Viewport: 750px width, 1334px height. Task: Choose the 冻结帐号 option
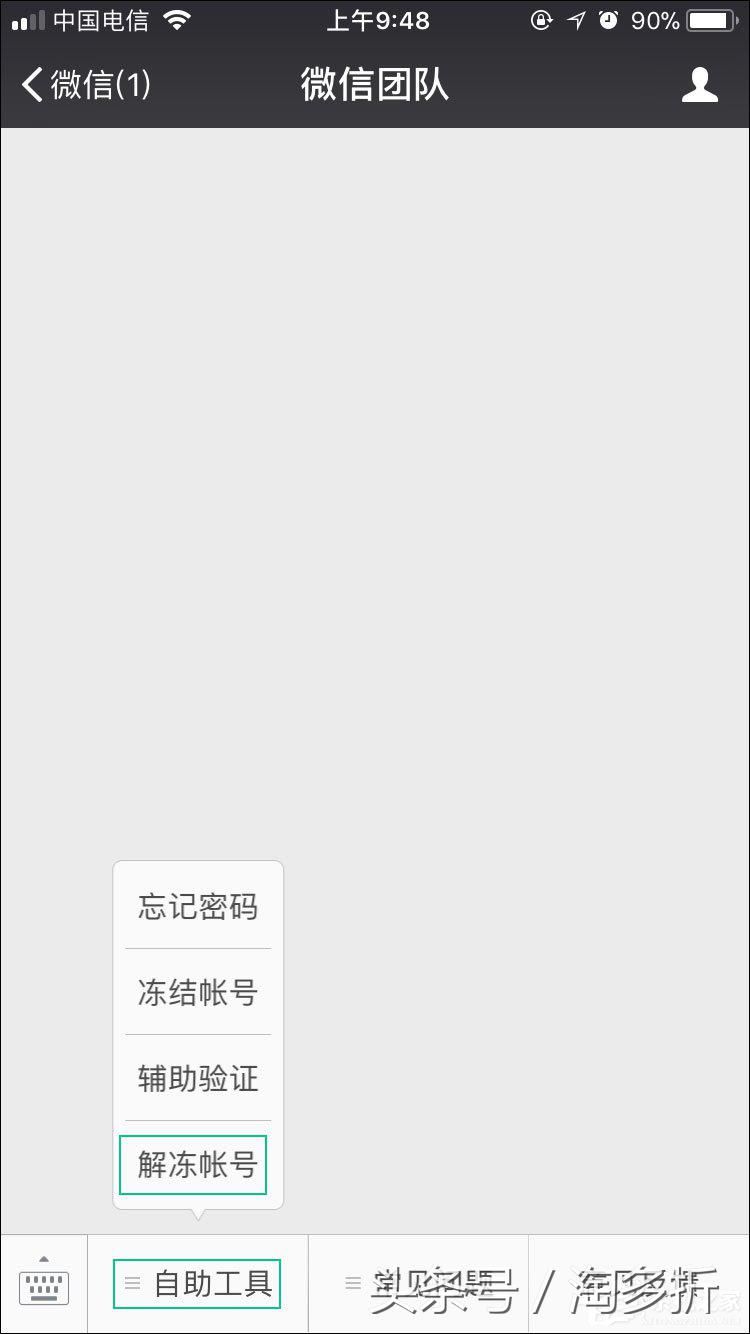click(198, 993)
